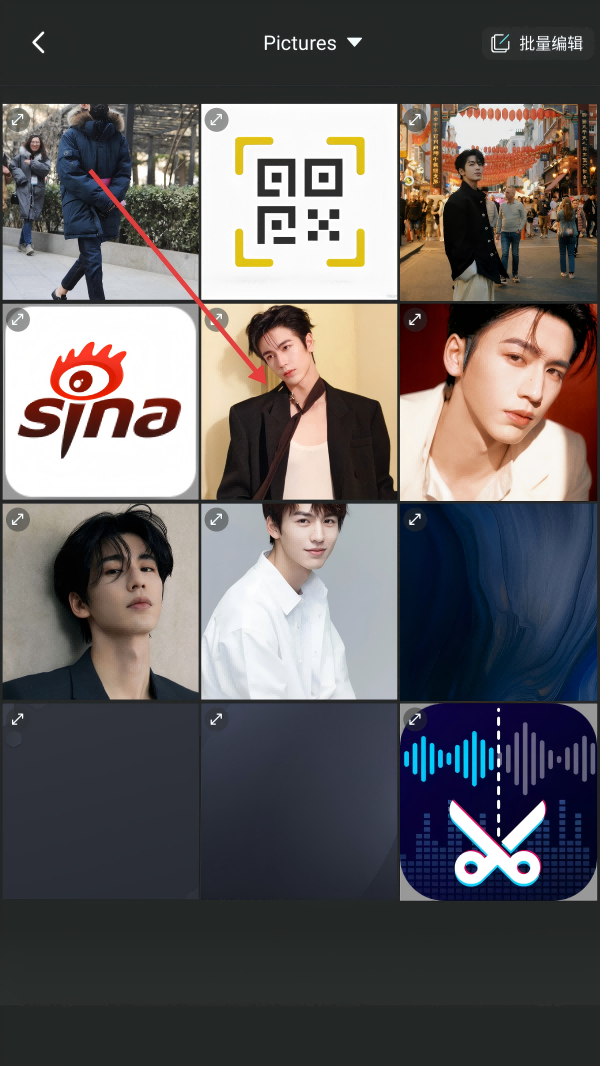Expand preview of the QR code image
Screen dimensions: 600x1066
[x=217, y=120]
